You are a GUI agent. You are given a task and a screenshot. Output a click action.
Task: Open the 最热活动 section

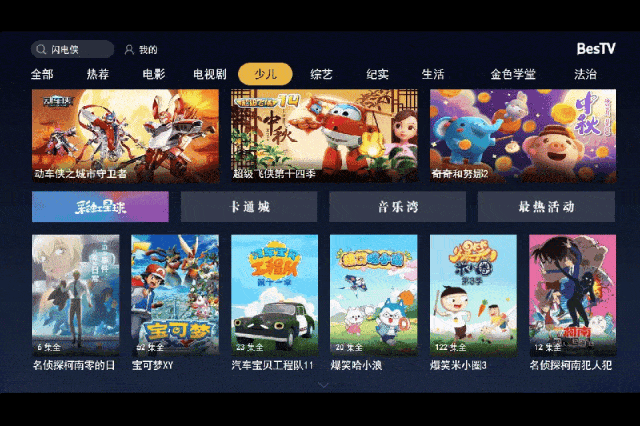[x=546, y=207]
